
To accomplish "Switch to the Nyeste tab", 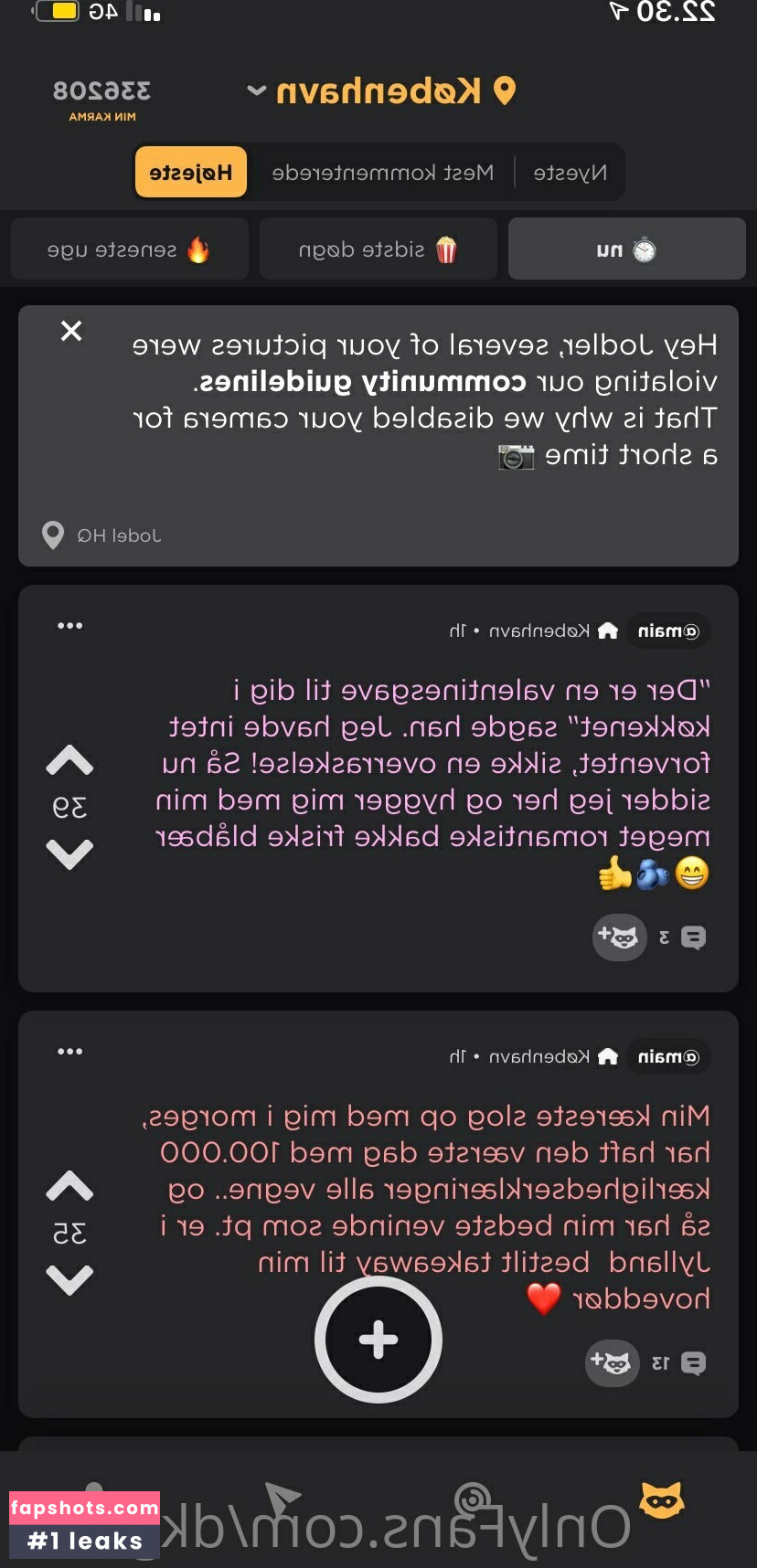I will point(571,171).
